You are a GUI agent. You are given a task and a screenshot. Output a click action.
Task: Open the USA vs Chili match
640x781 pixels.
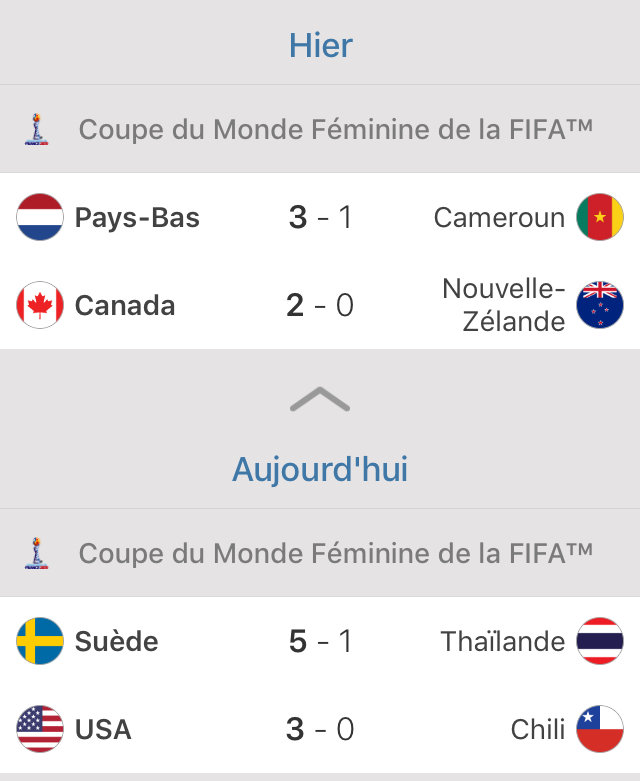[320, 729]
